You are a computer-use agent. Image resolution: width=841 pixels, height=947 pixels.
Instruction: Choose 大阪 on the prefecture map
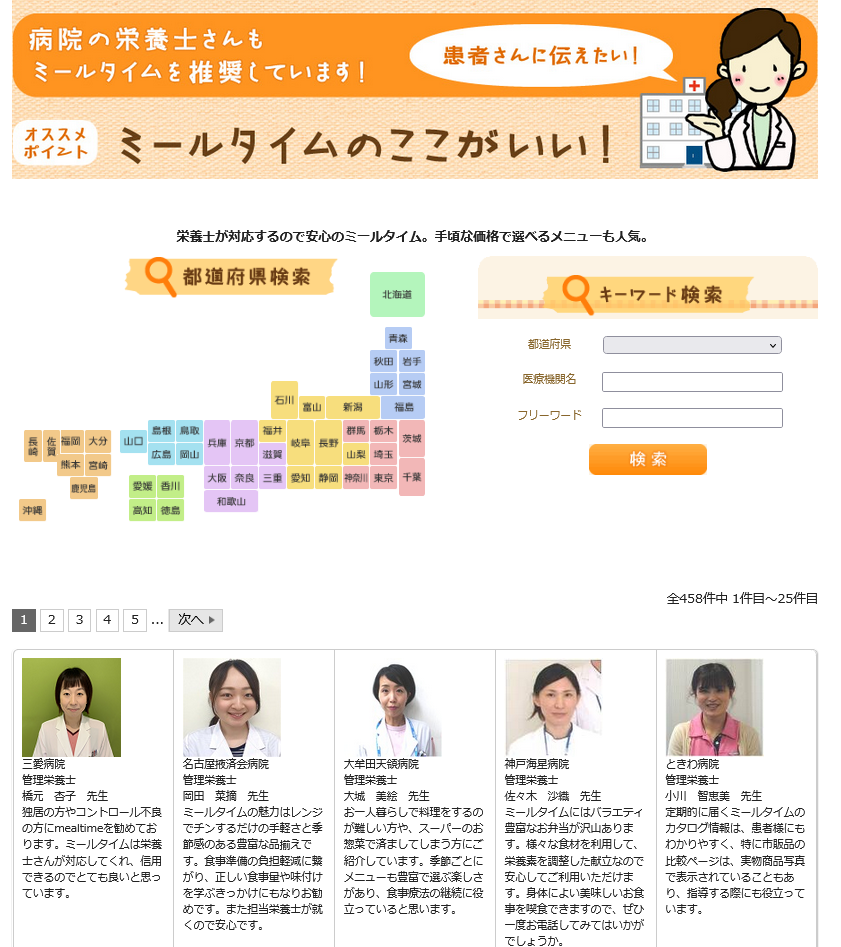pos(217,479)
